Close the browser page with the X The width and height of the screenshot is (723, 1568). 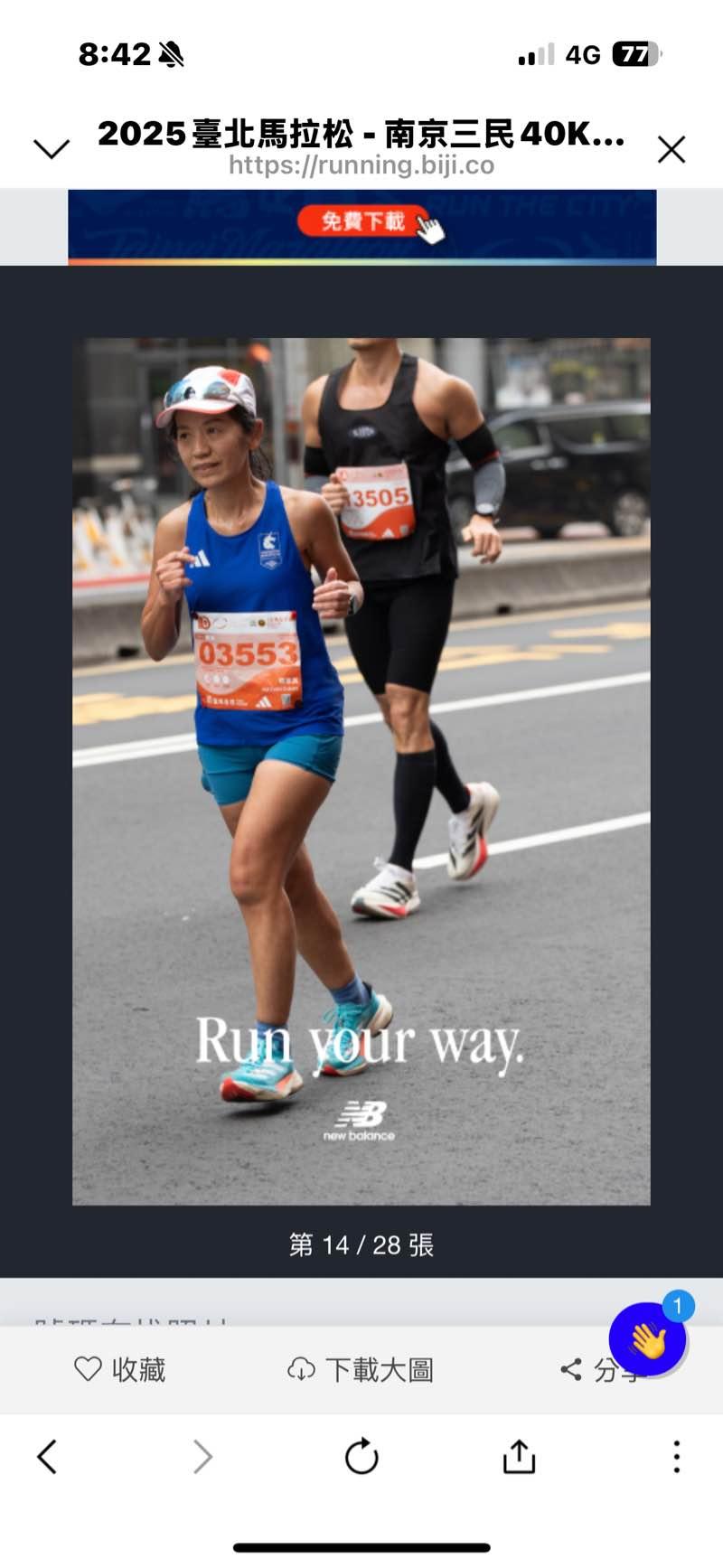[671, 149]
